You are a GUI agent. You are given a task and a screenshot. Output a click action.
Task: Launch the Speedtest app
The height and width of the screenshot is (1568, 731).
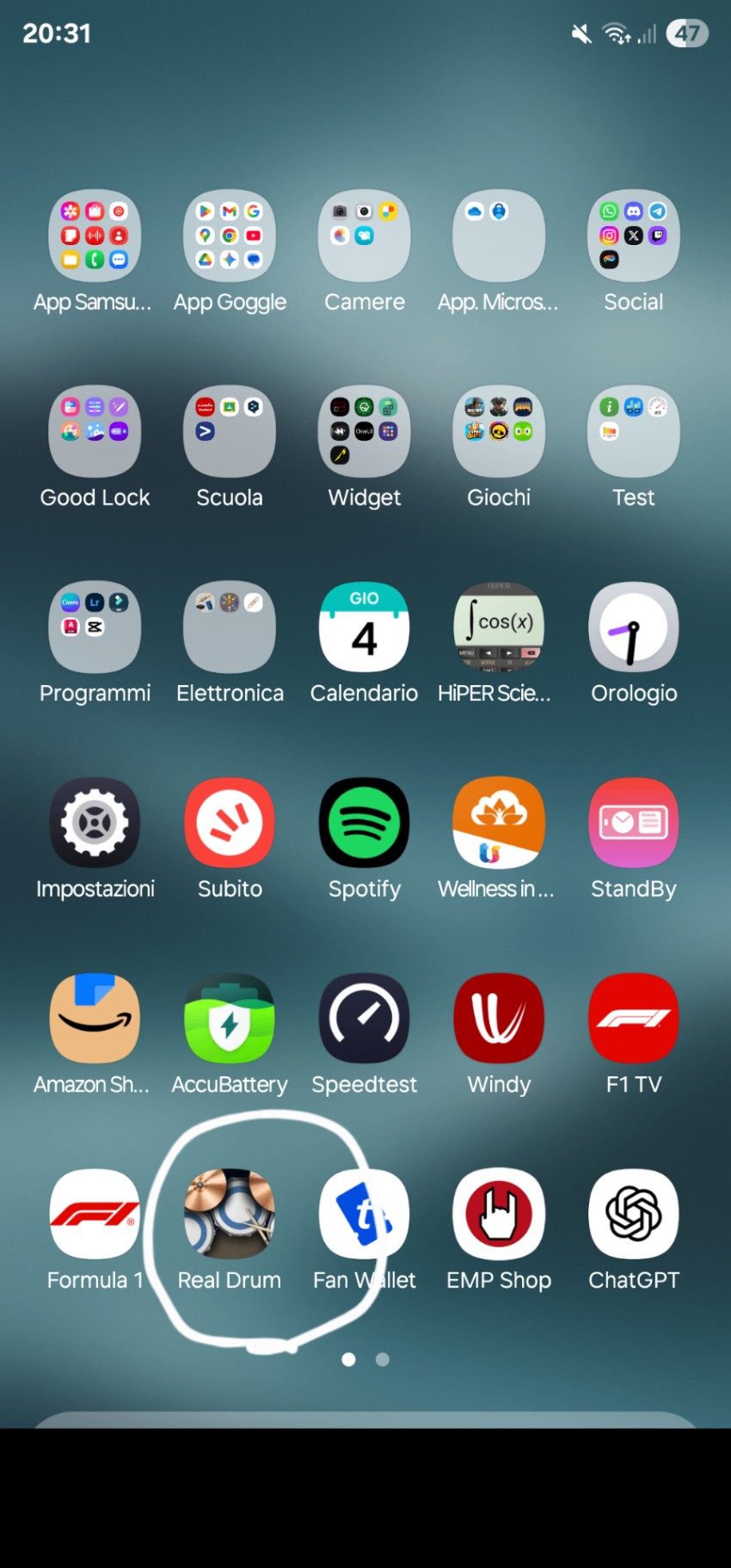[365, 1019]
